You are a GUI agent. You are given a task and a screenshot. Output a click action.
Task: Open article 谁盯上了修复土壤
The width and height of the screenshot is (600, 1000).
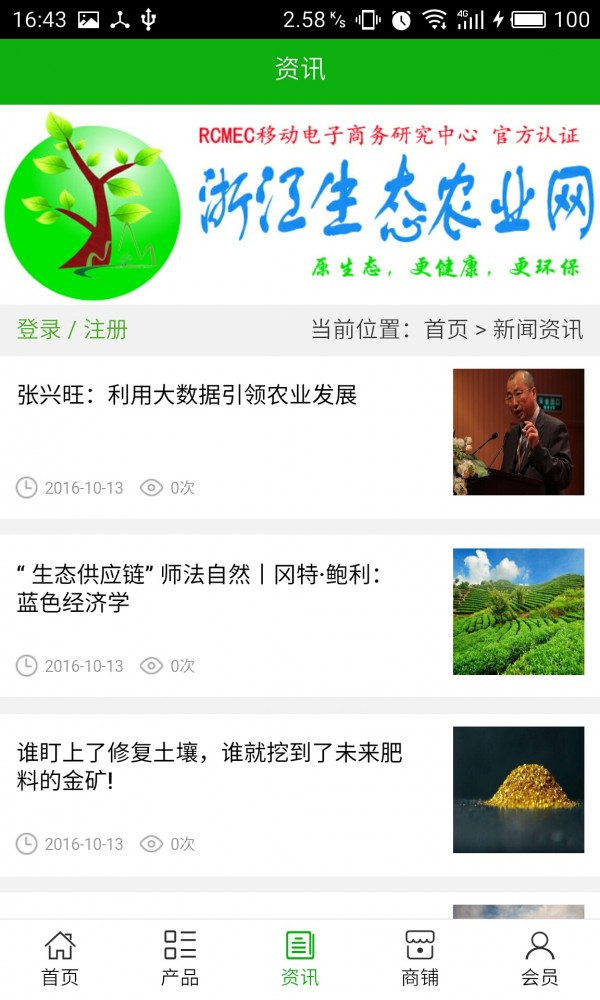click(210, 766)
